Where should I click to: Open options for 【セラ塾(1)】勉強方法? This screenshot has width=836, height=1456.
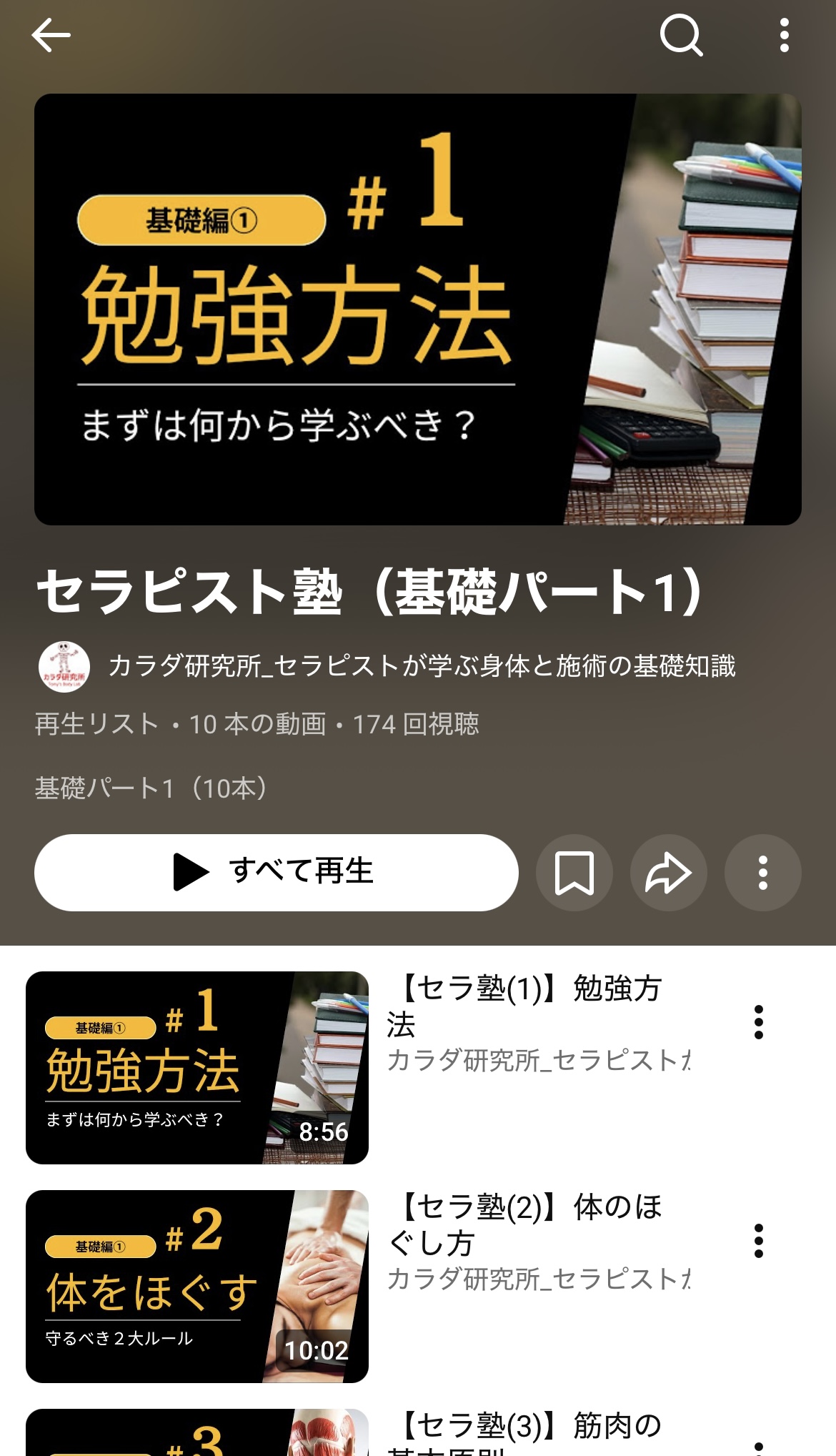point(758,1021)
